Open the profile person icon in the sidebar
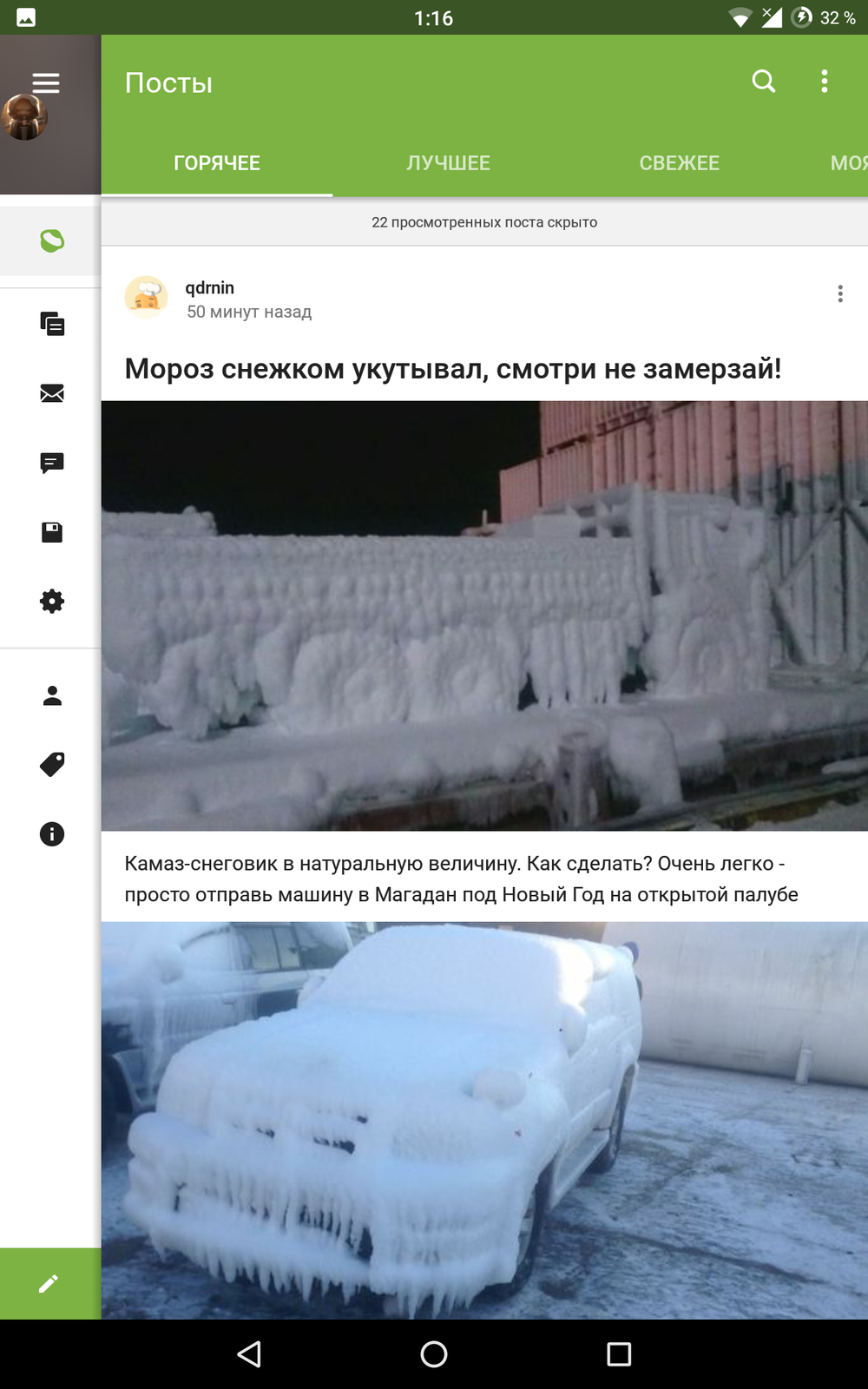This screenshot has width=868, height=1389. pyautogui.click(x=52, y=695)
